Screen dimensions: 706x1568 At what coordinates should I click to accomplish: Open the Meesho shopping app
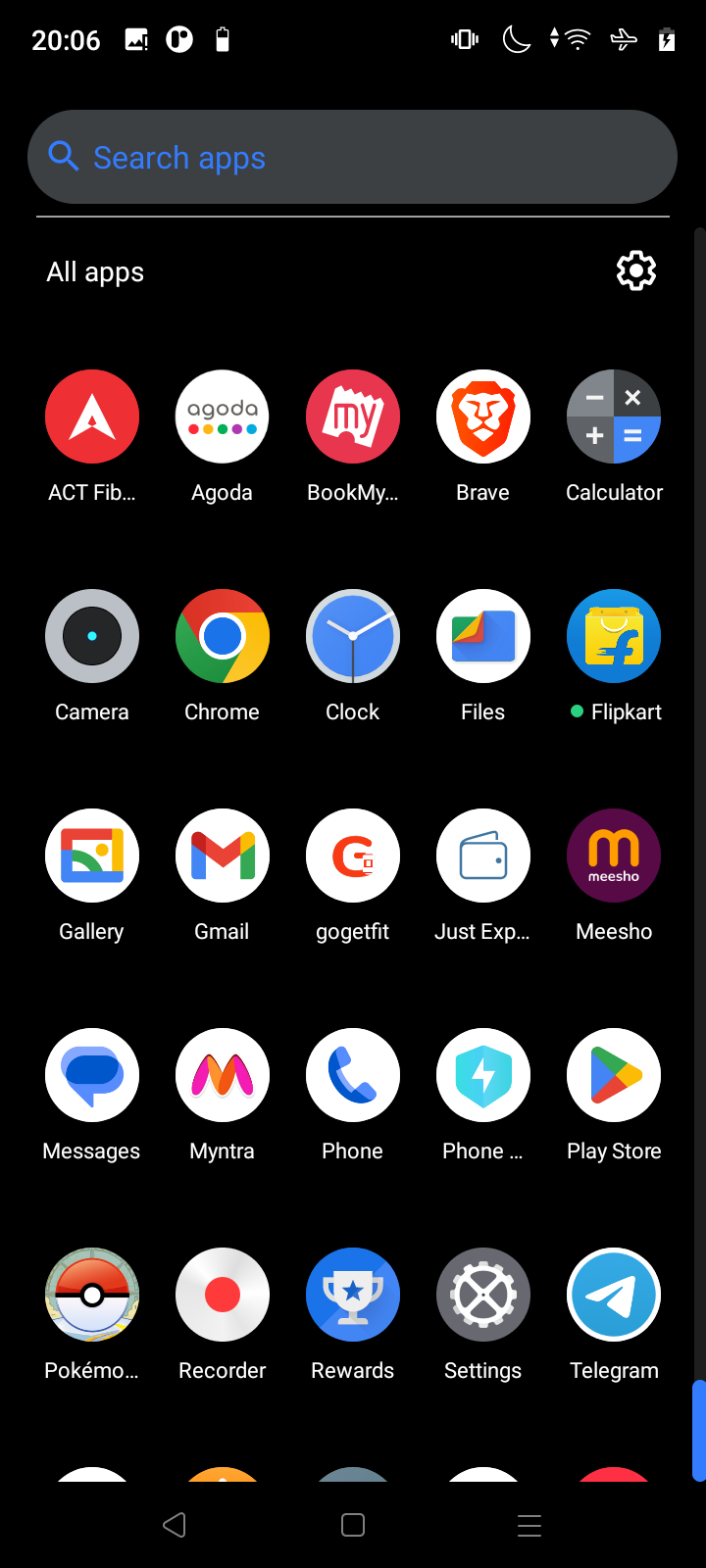click(614, 856)
